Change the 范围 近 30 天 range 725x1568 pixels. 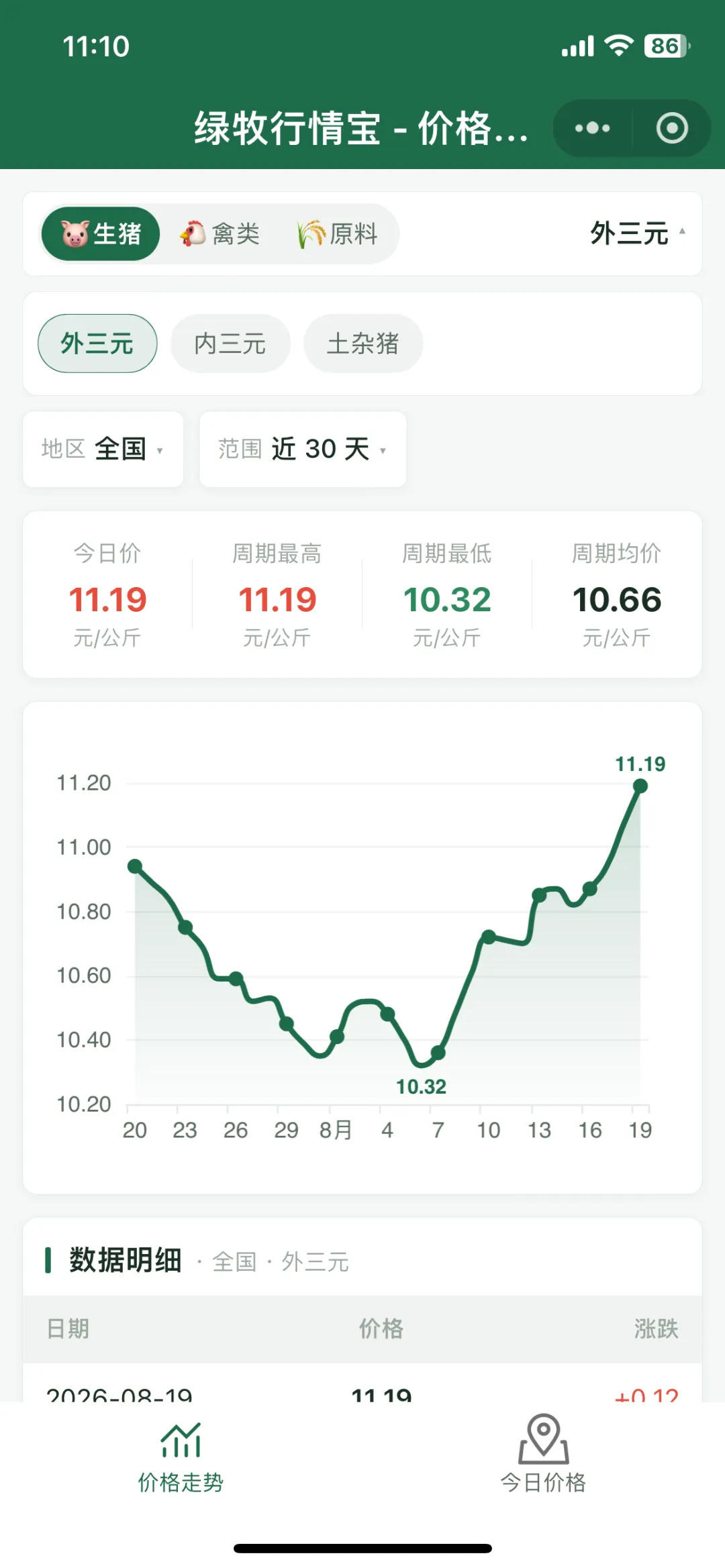[x=303, y=449]
